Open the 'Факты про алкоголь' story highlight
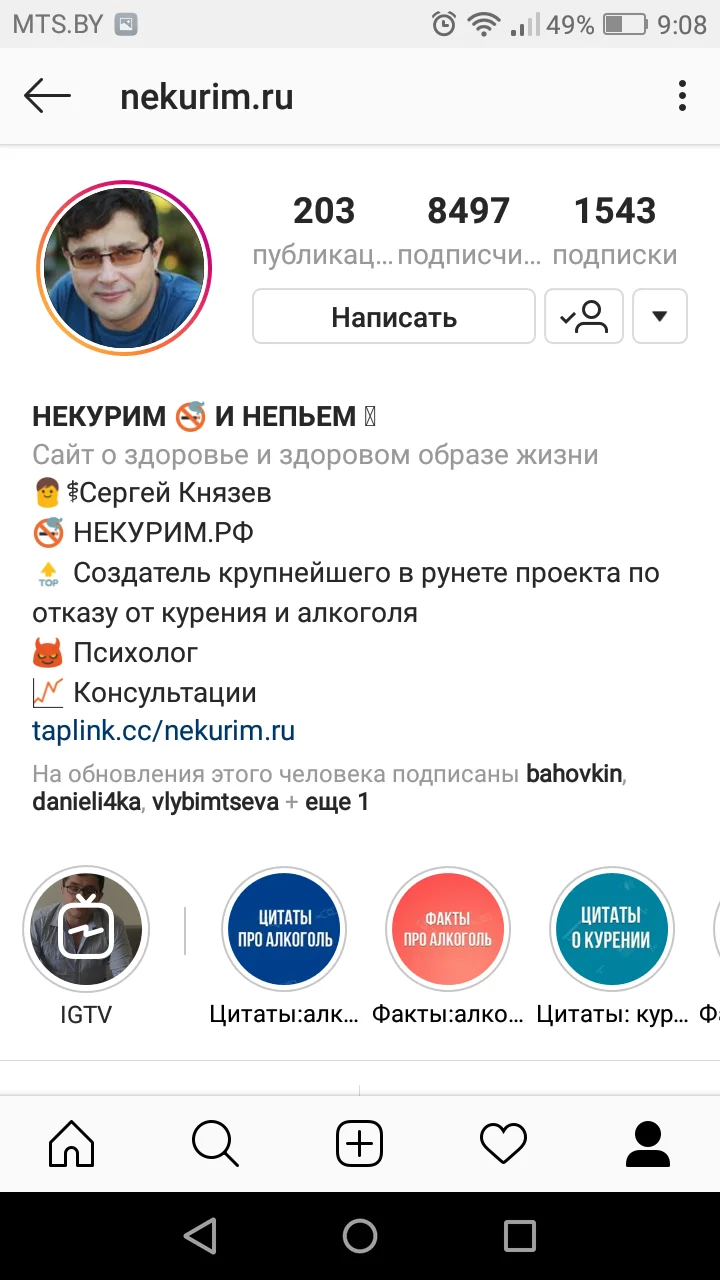 [447, 928]
